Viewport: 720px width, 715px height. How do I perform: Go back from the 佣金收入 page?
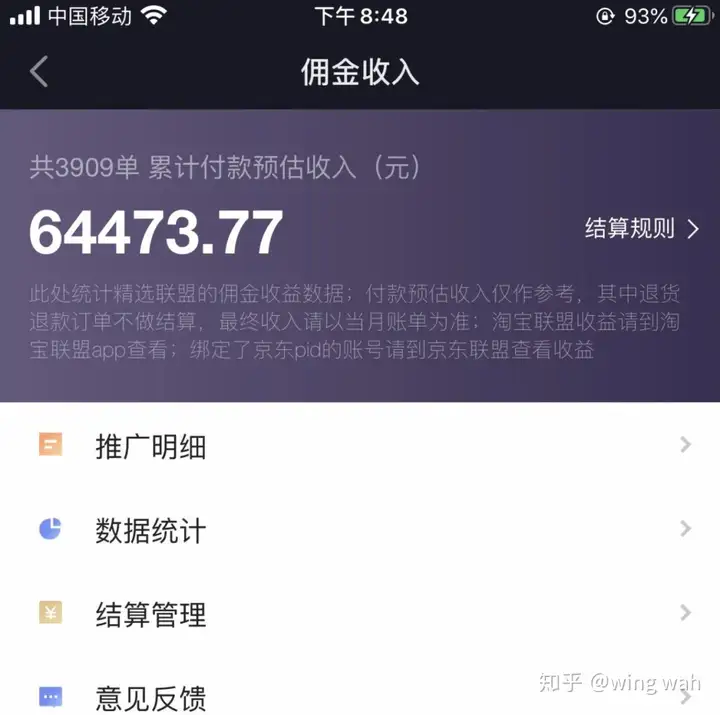pos(39,72)
